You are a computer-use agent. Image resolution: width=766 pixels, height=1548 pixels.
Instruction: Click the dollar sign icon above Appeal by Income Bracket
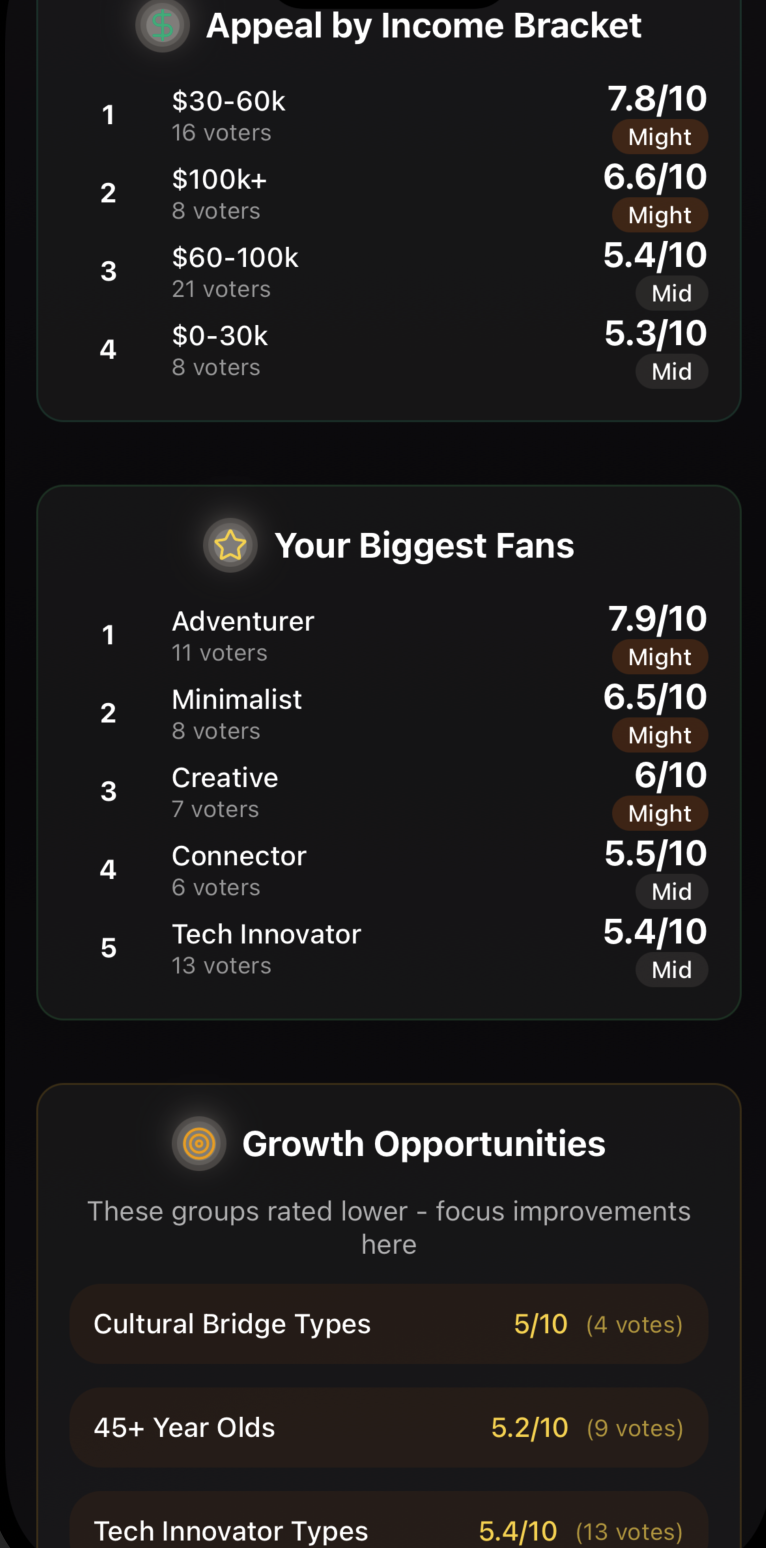pos(161,26)
